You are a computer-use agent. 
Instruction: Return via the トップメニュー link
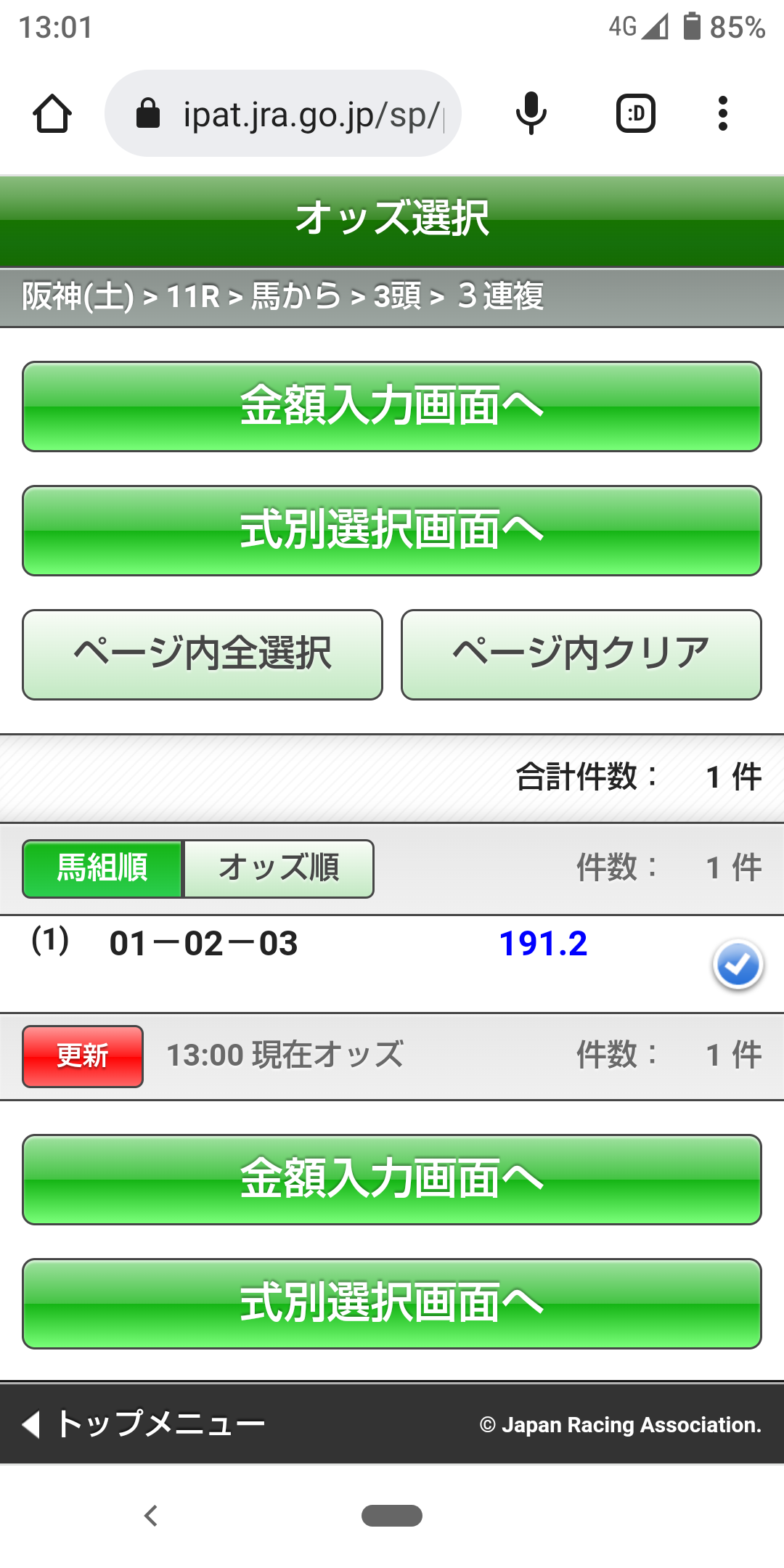tap(160, 1424)
